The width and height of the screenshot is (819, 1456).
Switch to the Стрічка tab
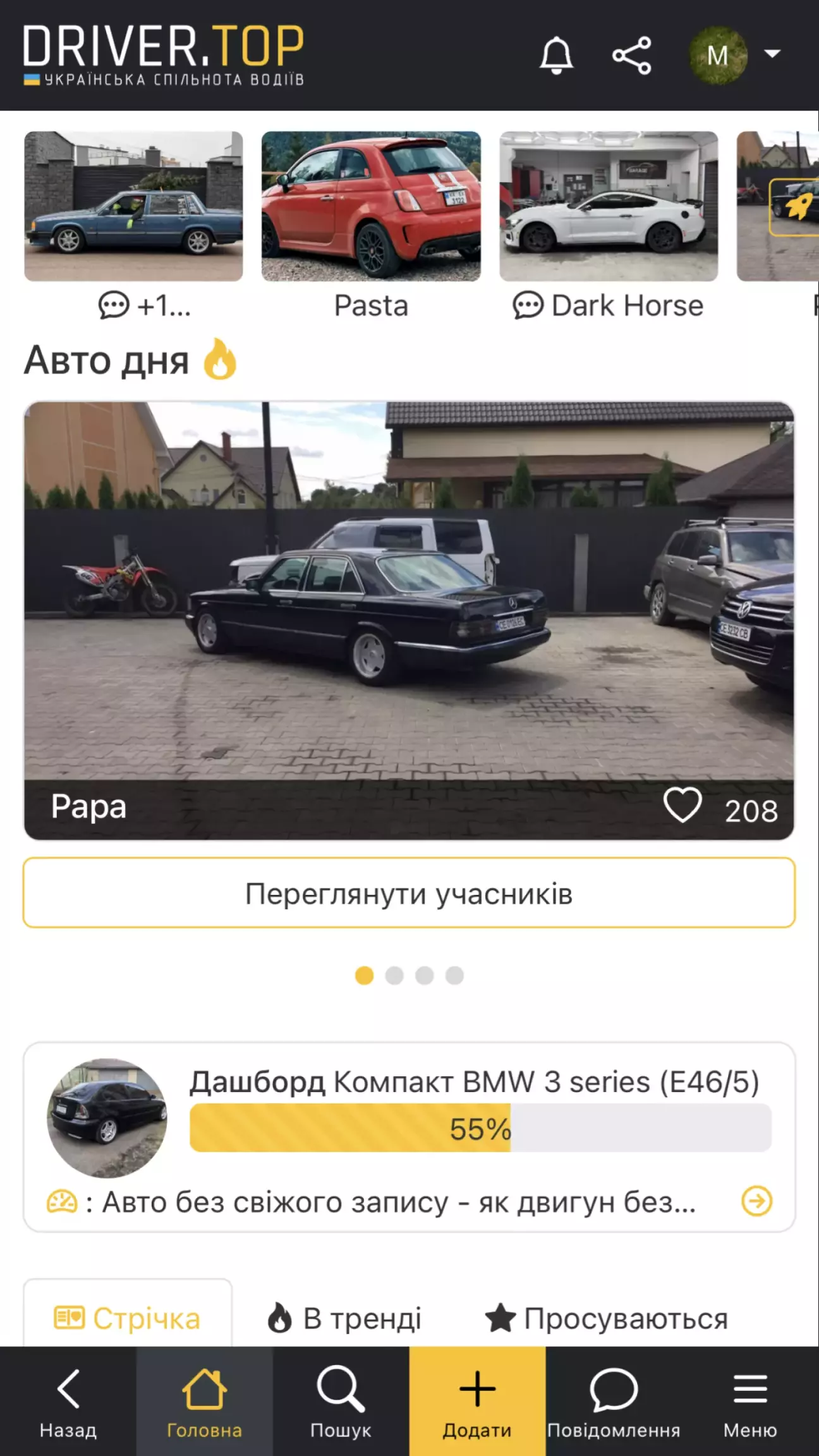[x=128, y=1318]
